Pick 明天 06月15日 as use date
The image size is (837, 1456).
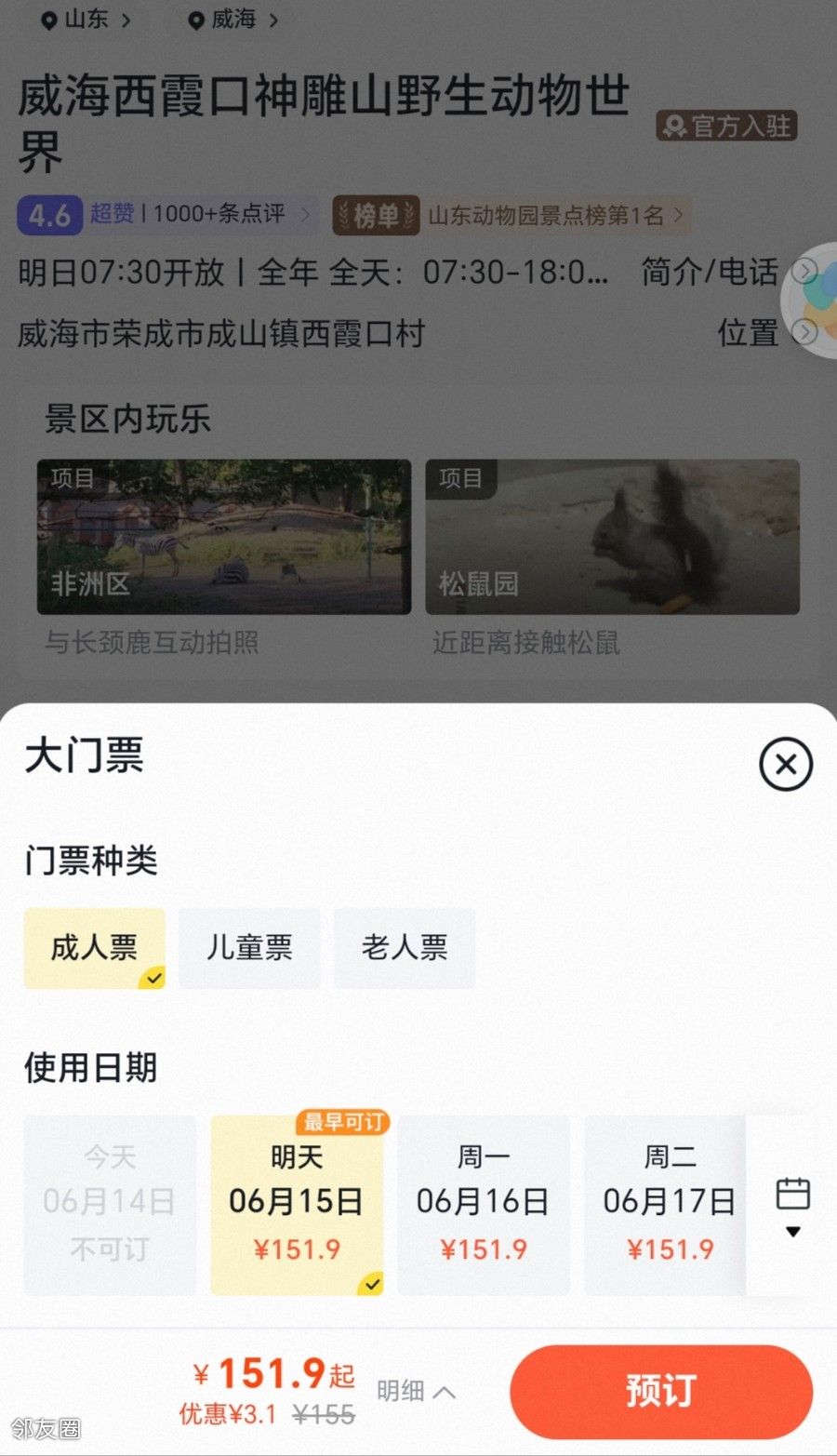(297, 1204)
